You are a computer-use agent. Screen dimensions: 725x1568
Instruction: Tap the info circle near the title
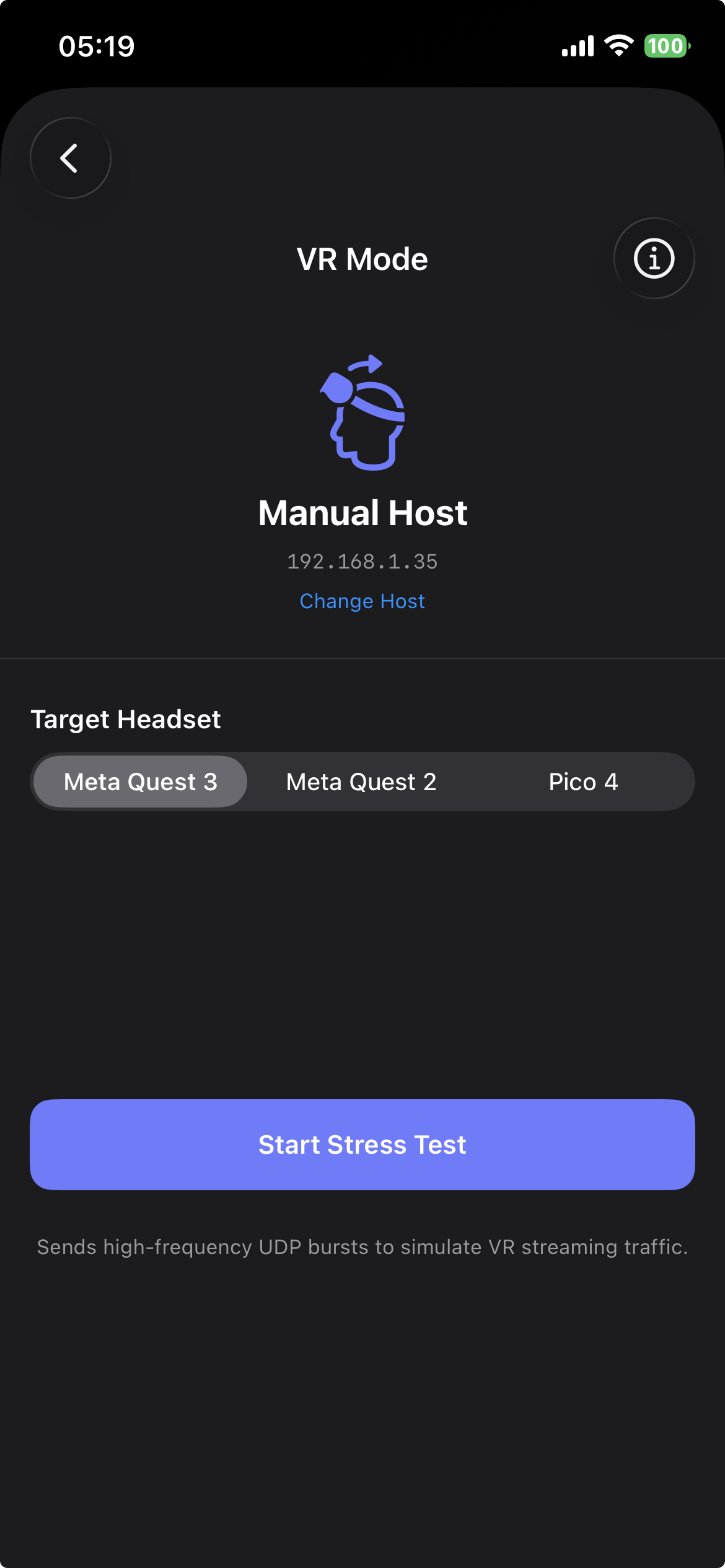(653, 259)
